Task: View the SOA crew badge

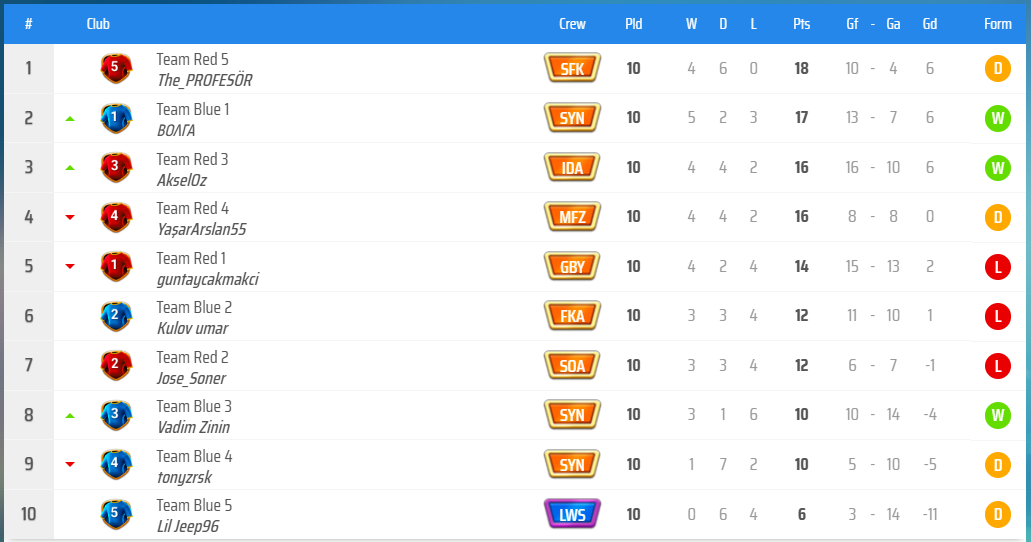Action: click(572, 366)
